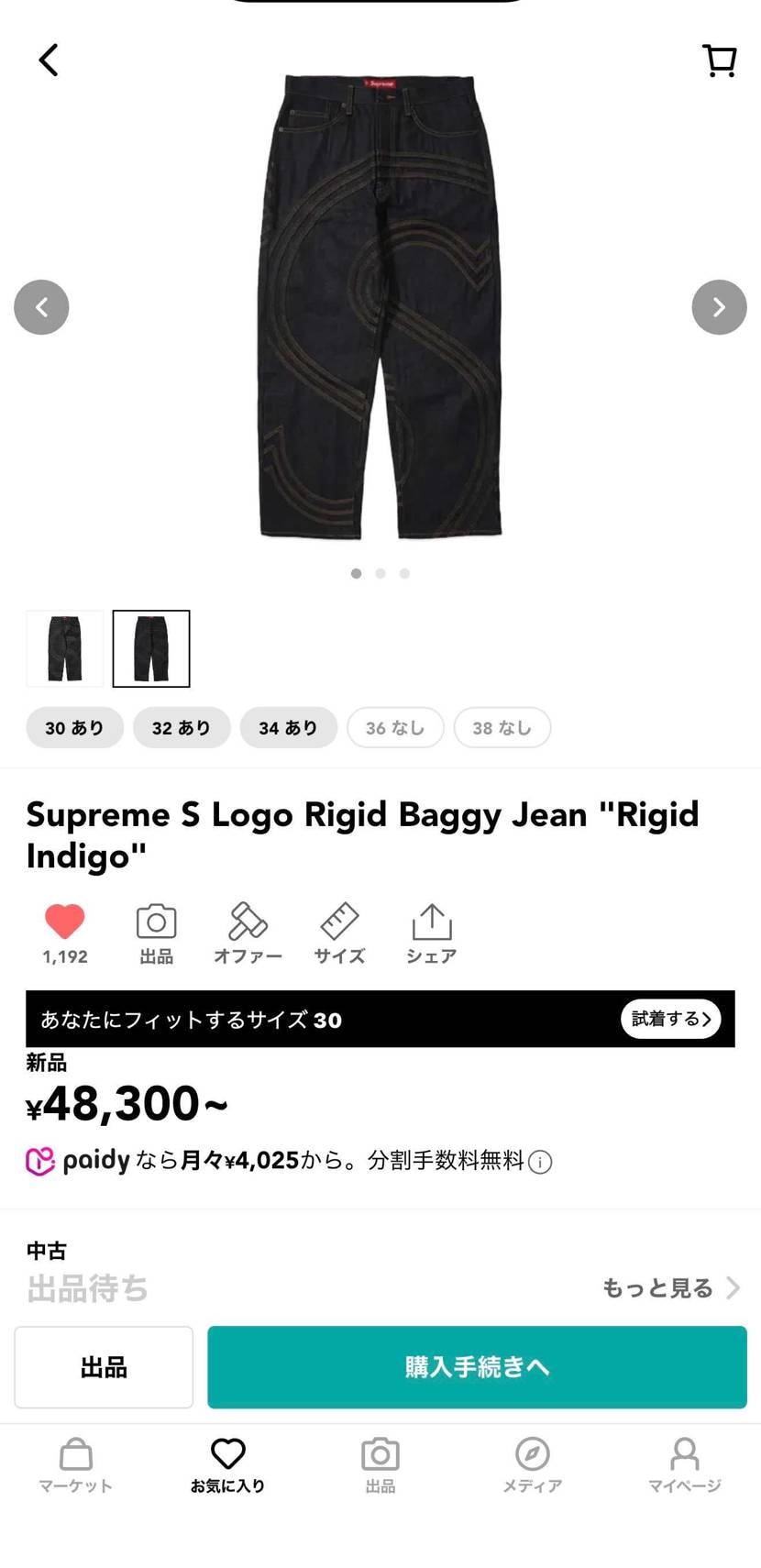Select size 32 あり chip
This screenshot has width=761, height=1568.
point(182,727)
